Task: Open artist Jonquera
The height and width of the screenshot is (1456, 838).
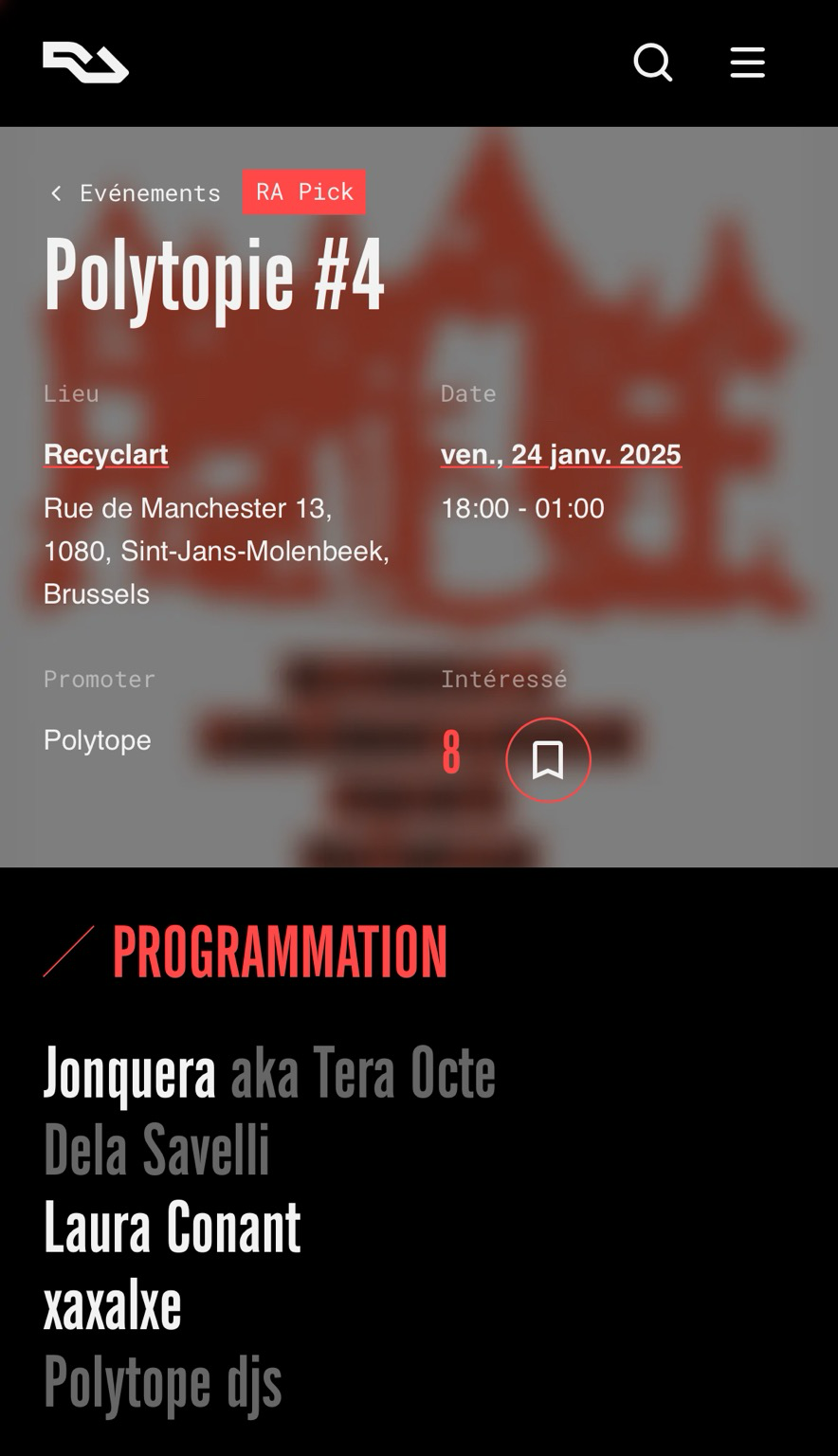Action: point(130,1073)
